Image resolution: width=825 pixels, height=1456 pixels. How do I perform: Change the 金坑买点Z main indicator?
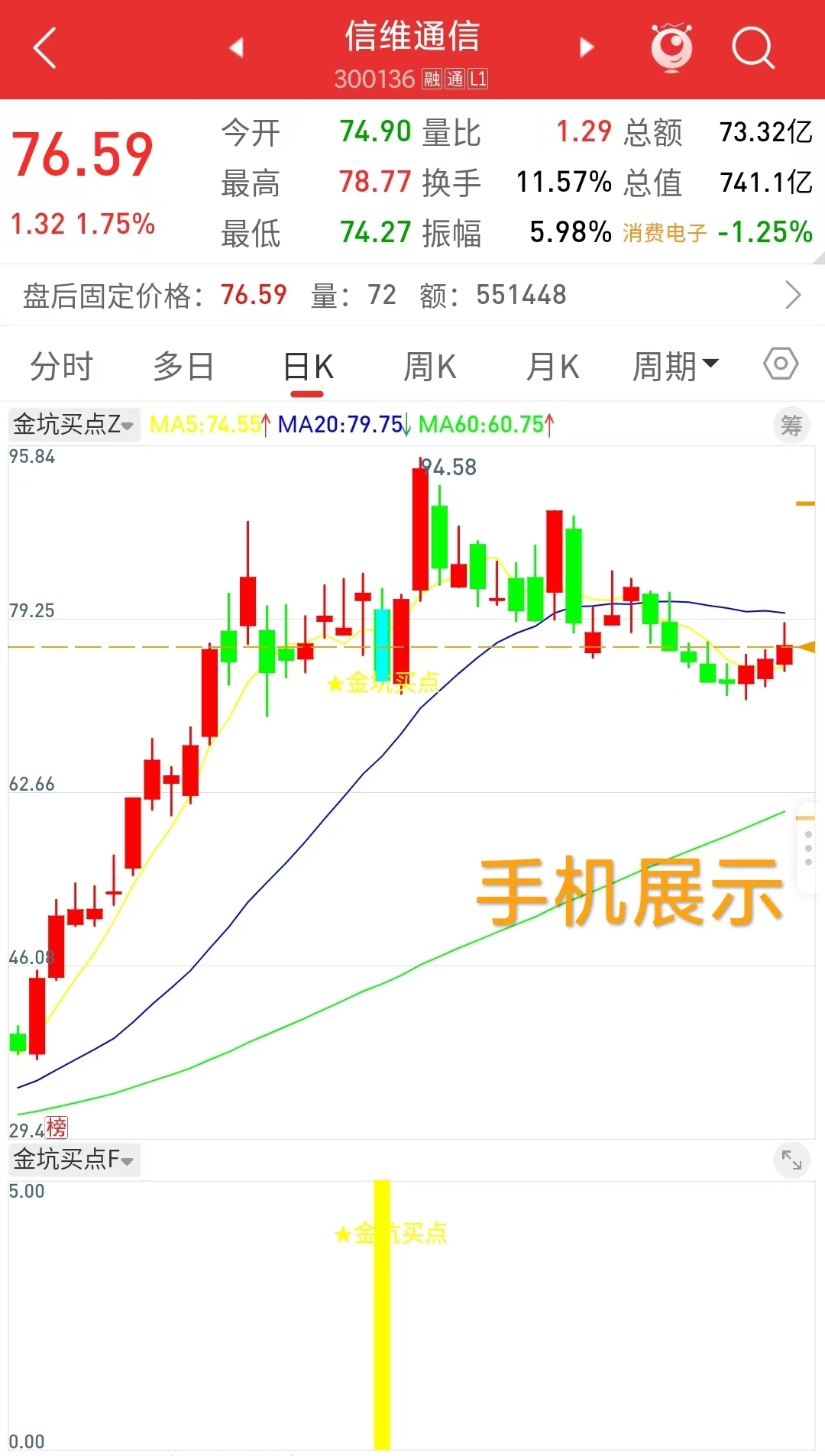73,424
